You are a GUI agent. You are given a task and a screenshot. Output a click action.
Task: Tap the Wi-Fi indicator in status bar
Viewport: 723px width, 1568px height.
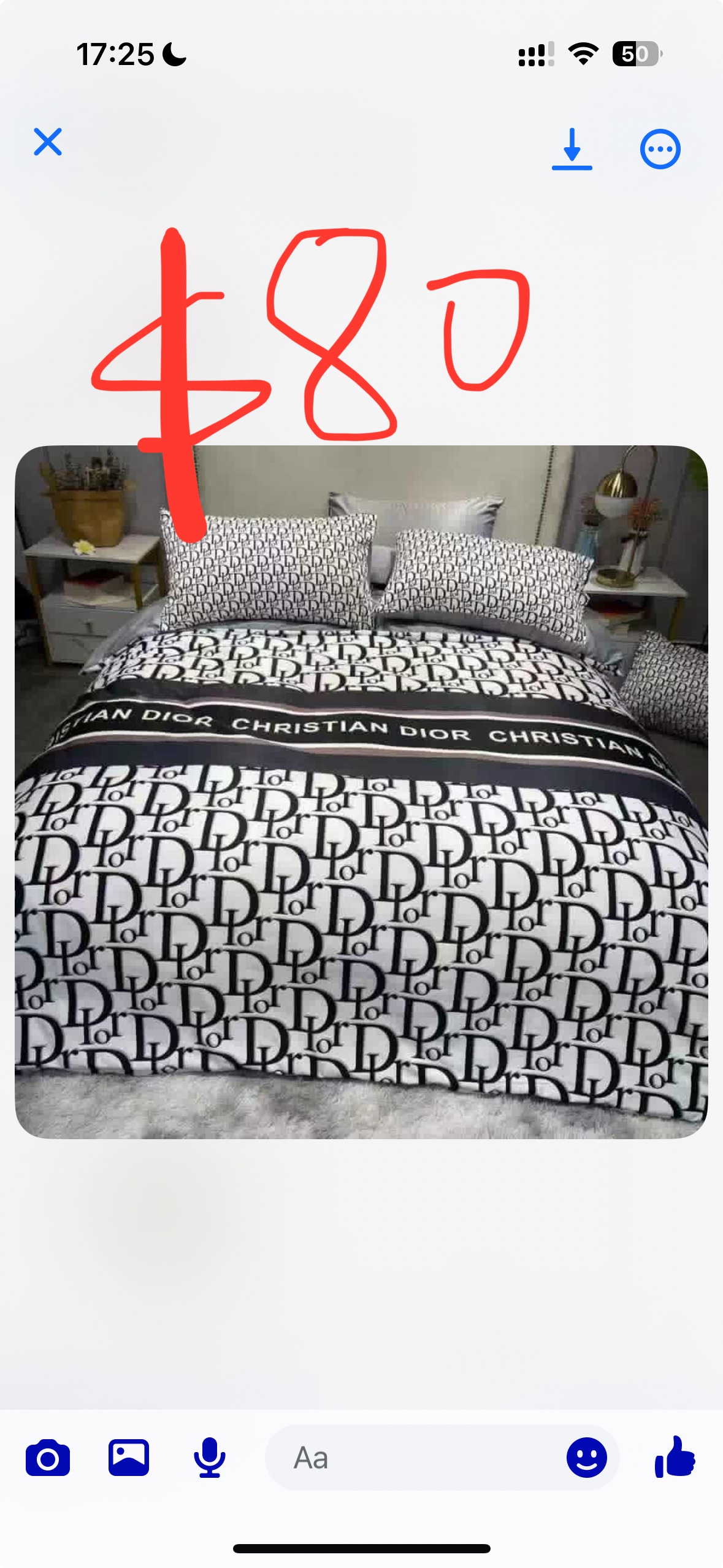pos(582,54)
